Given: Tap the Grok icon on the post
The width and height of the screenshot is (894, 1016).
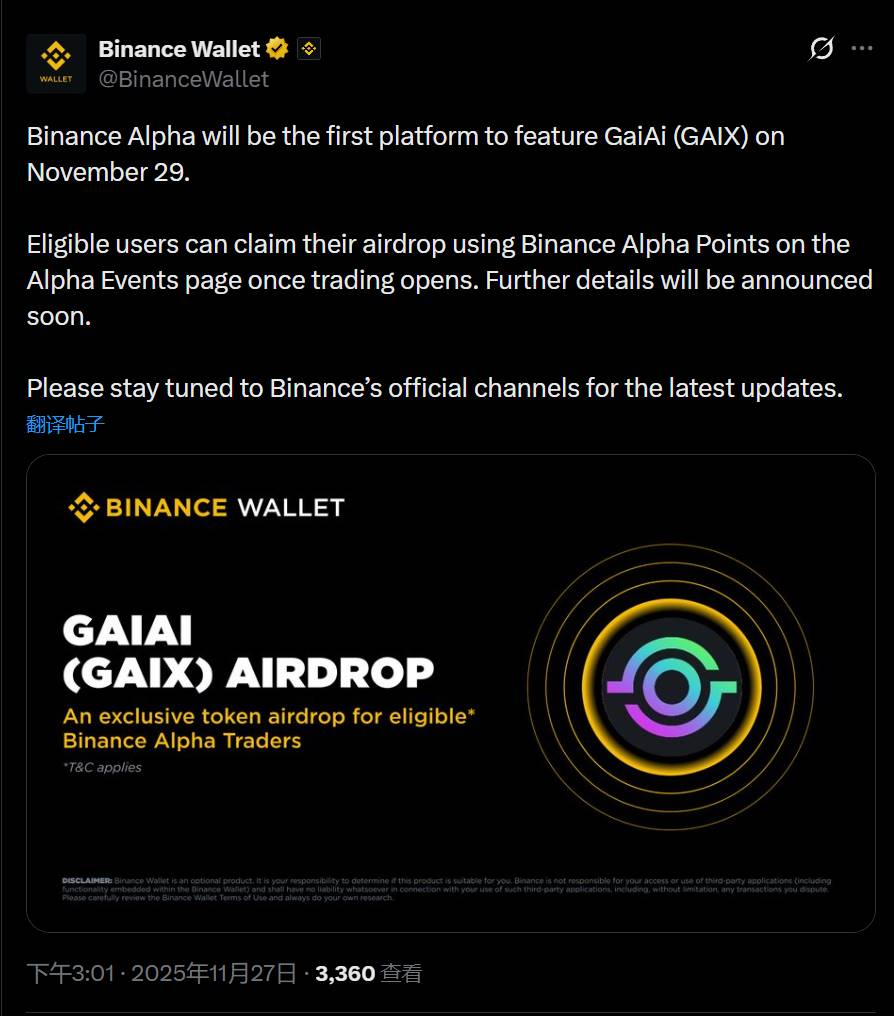Looking at the screenshot, I should pos(821,48).
